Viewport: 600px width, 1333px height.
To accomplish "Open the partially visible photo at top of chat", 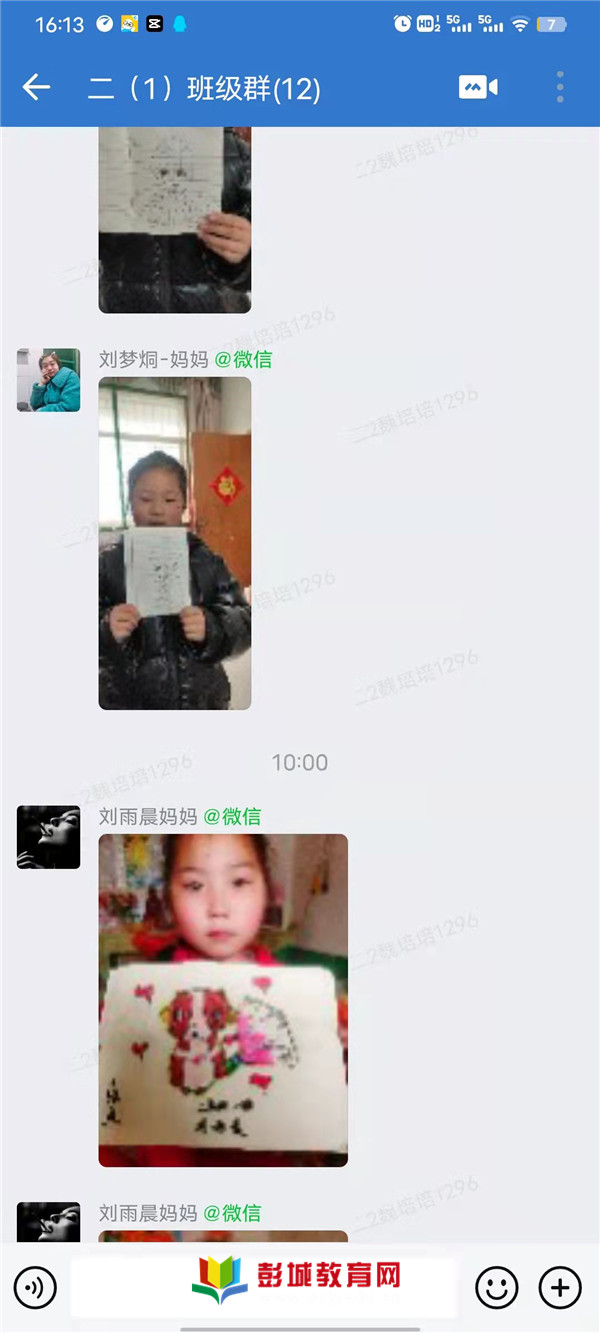I will (174, 220).
